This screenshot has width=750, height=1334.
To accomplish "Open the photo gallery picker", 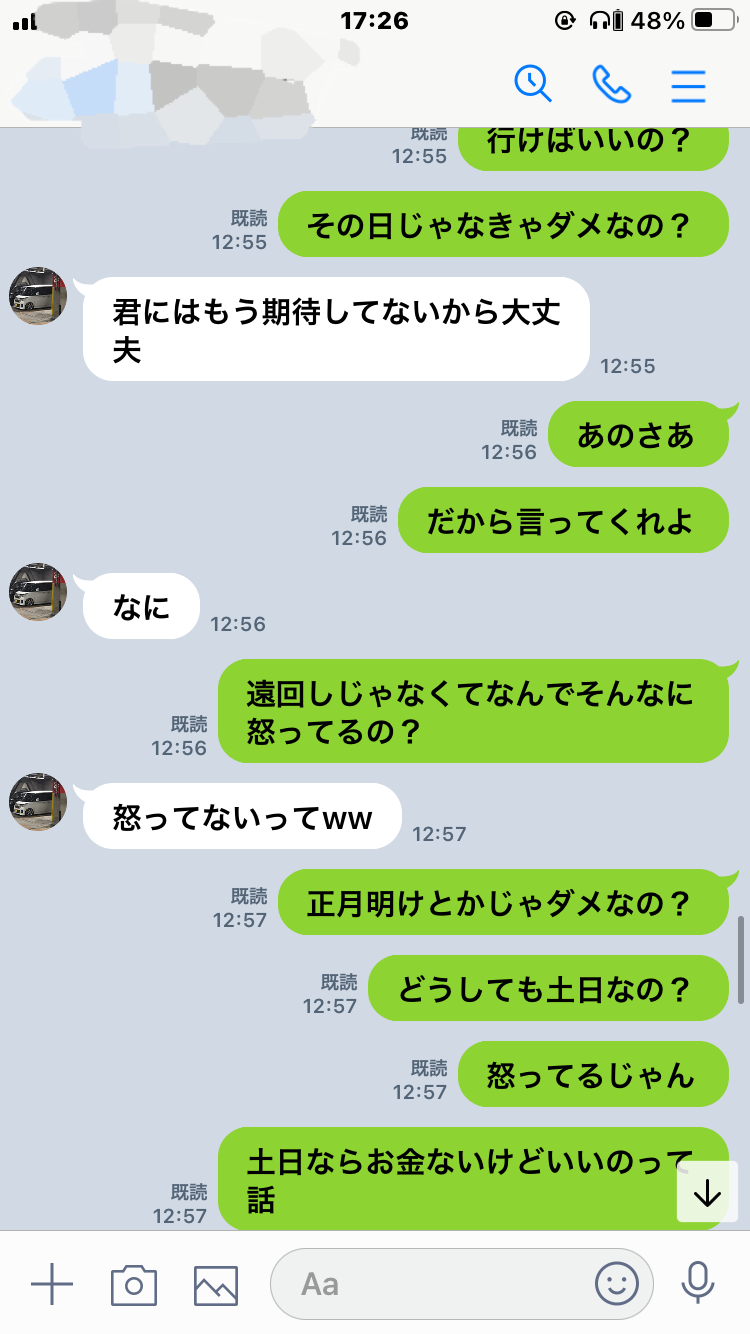I will click(x=216, y=1284).
